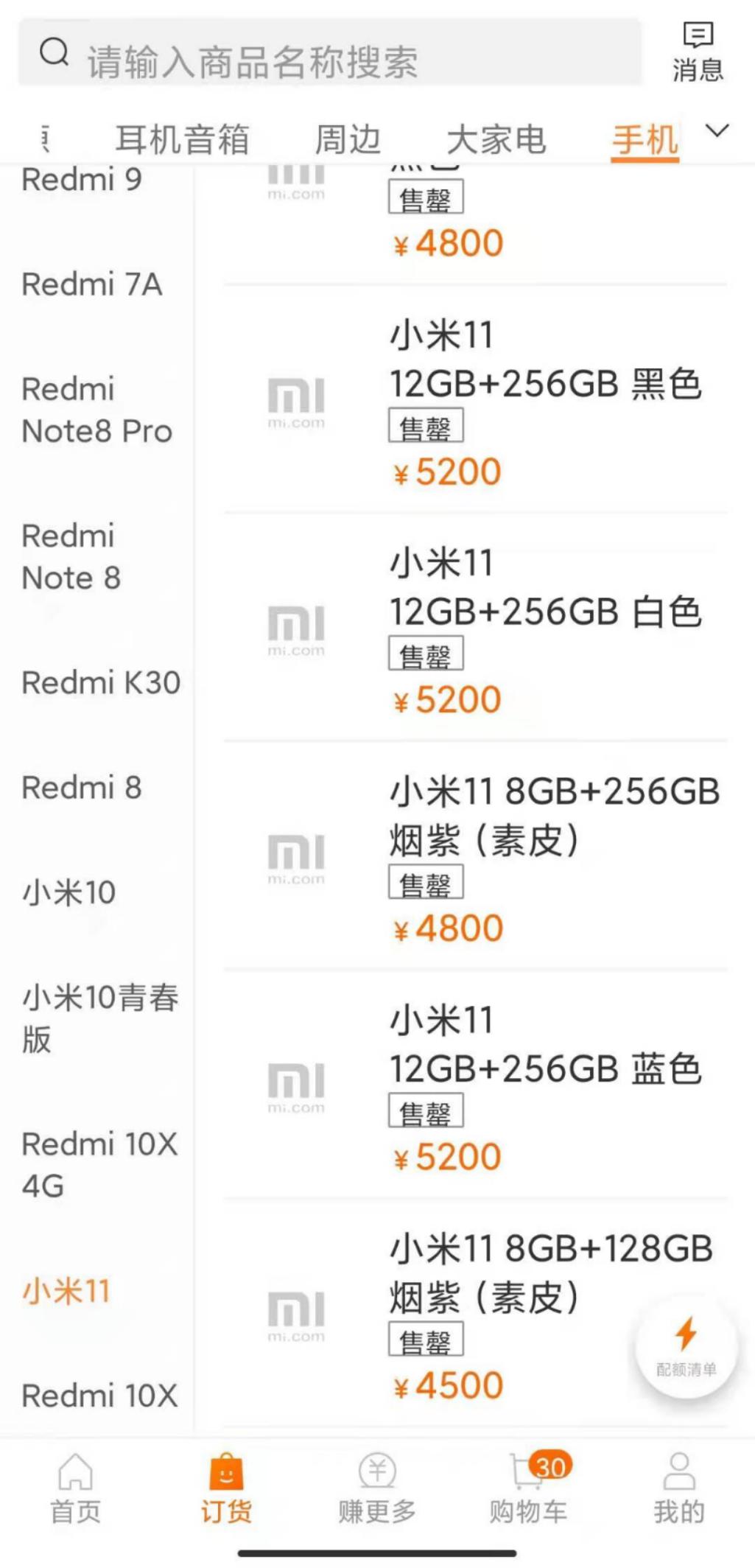Image resolution: width=755 pixels, height=1568 pixels.
Task: Choose Redmi K30 from the sidebar
Action: coord(99,684)
